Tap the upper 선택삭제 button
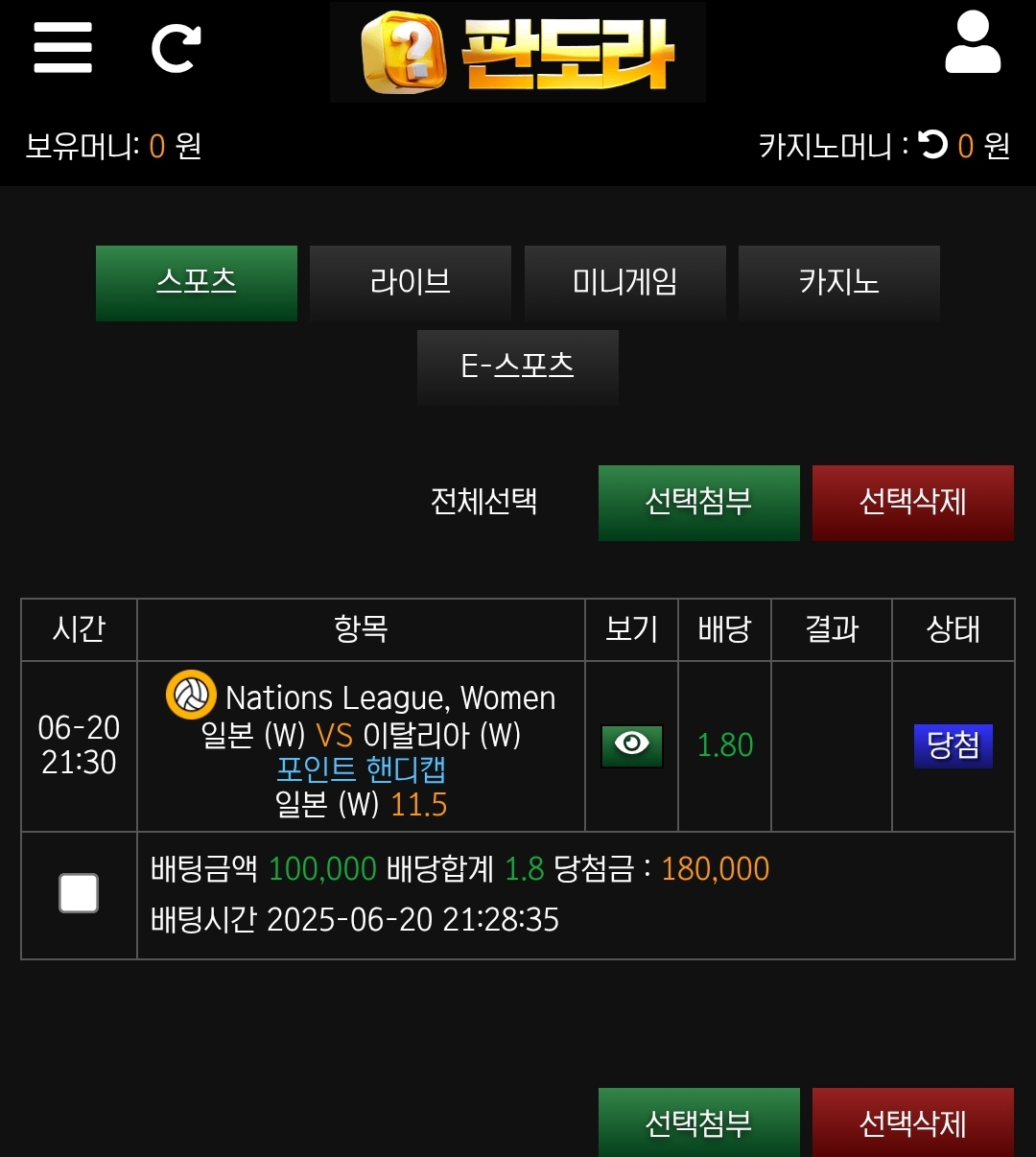This screenshot has width=1036, height=1157. [x=913, y=503]
